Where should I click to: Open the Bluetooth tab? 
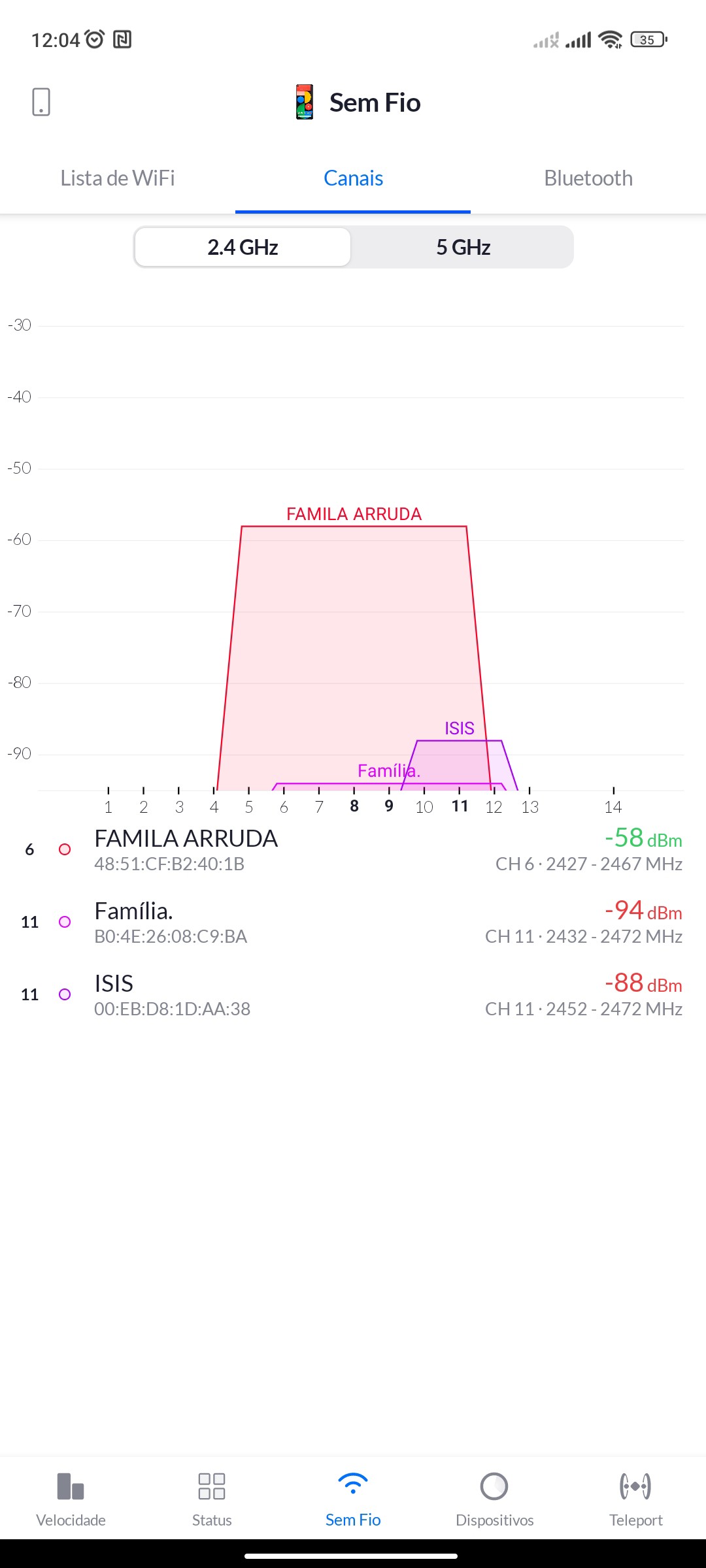tap(588, 178)
